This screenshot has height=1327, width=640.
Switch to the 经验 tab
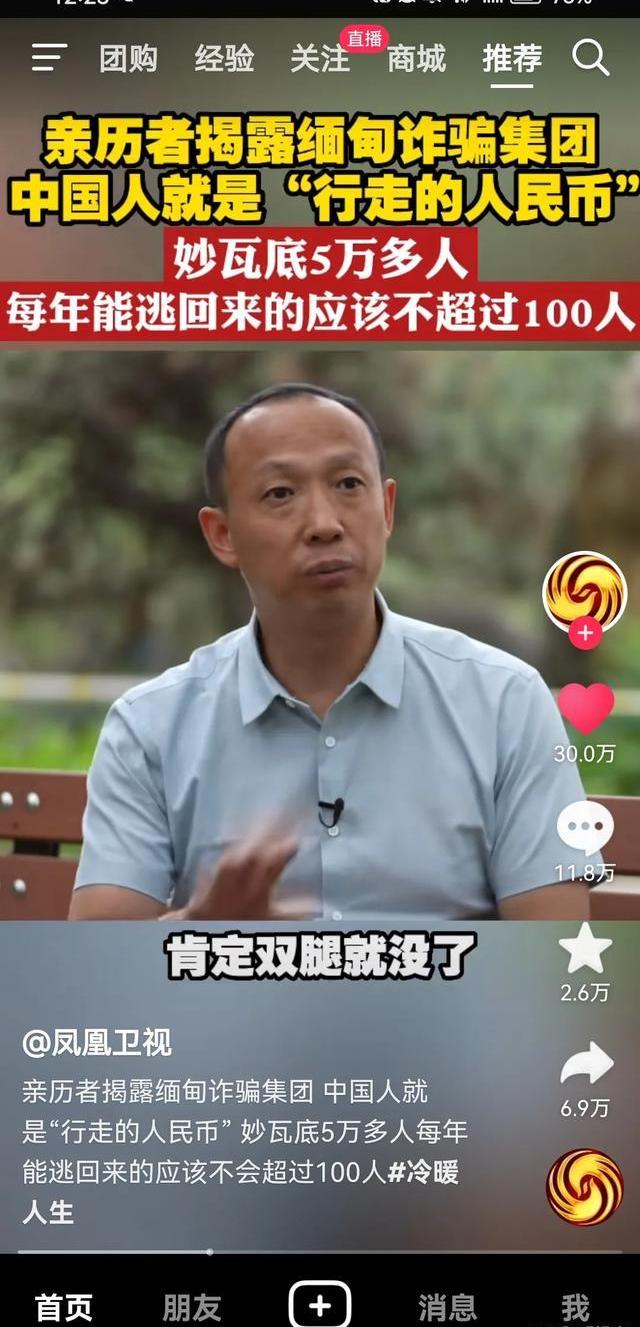point(224,59)
